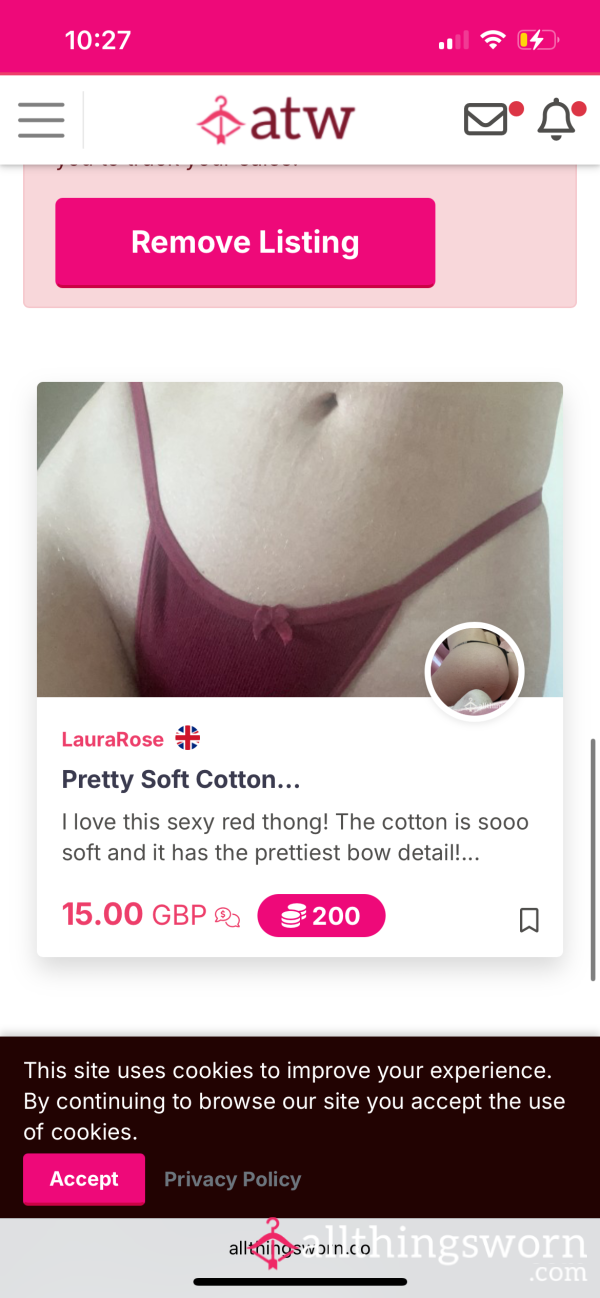This screenshot has height=1298, width=600.
Task: Open the notifications bell
Action: 557,120
